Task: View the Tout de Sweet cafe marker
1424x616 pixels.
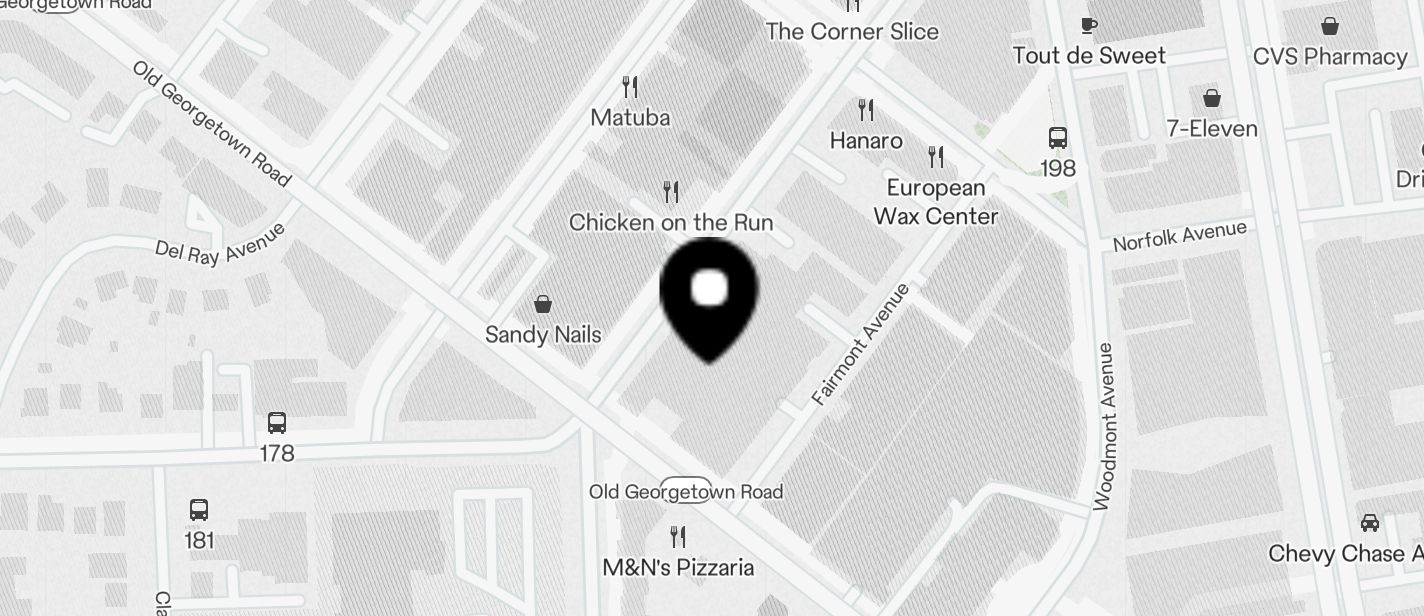Action: pyautogui.click(x=1089, y=27)
